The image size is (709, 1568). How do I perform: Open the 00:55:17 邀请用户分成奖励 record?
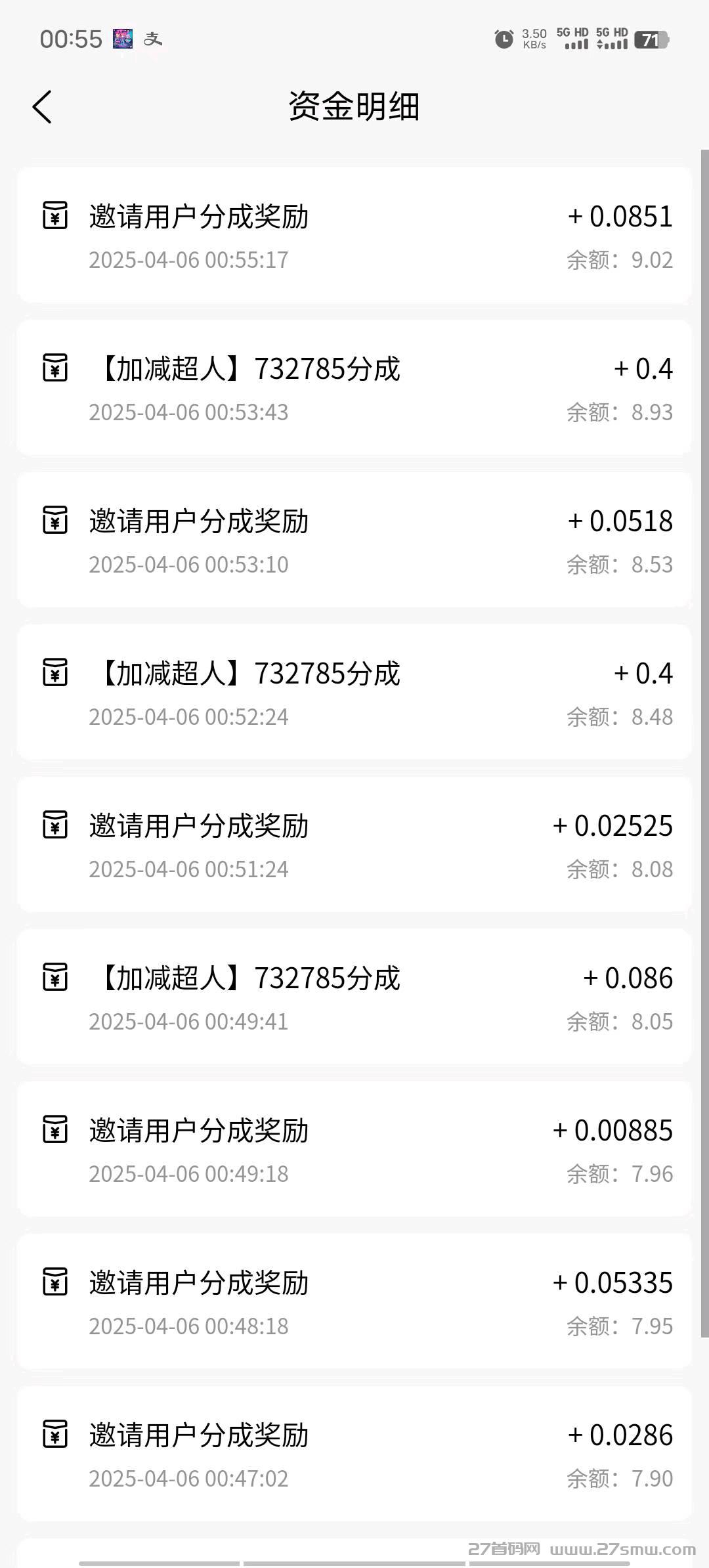(x=354, y=235)
